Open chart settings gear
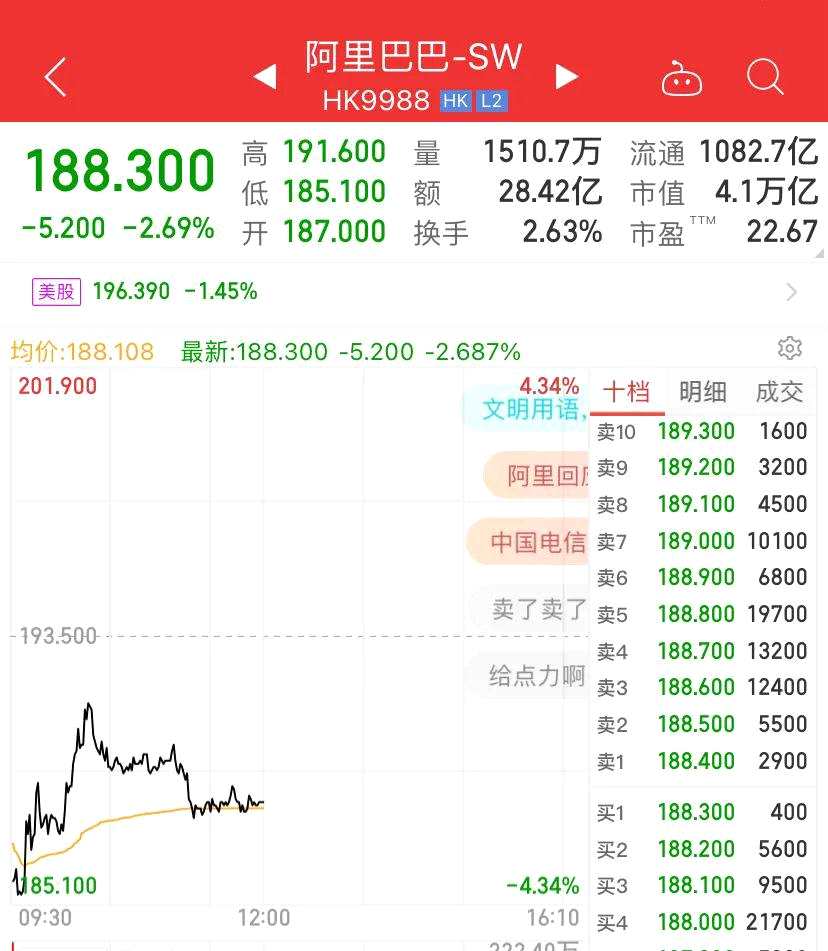This screenshot has width=828, height=951. click(x=790, y=348)
